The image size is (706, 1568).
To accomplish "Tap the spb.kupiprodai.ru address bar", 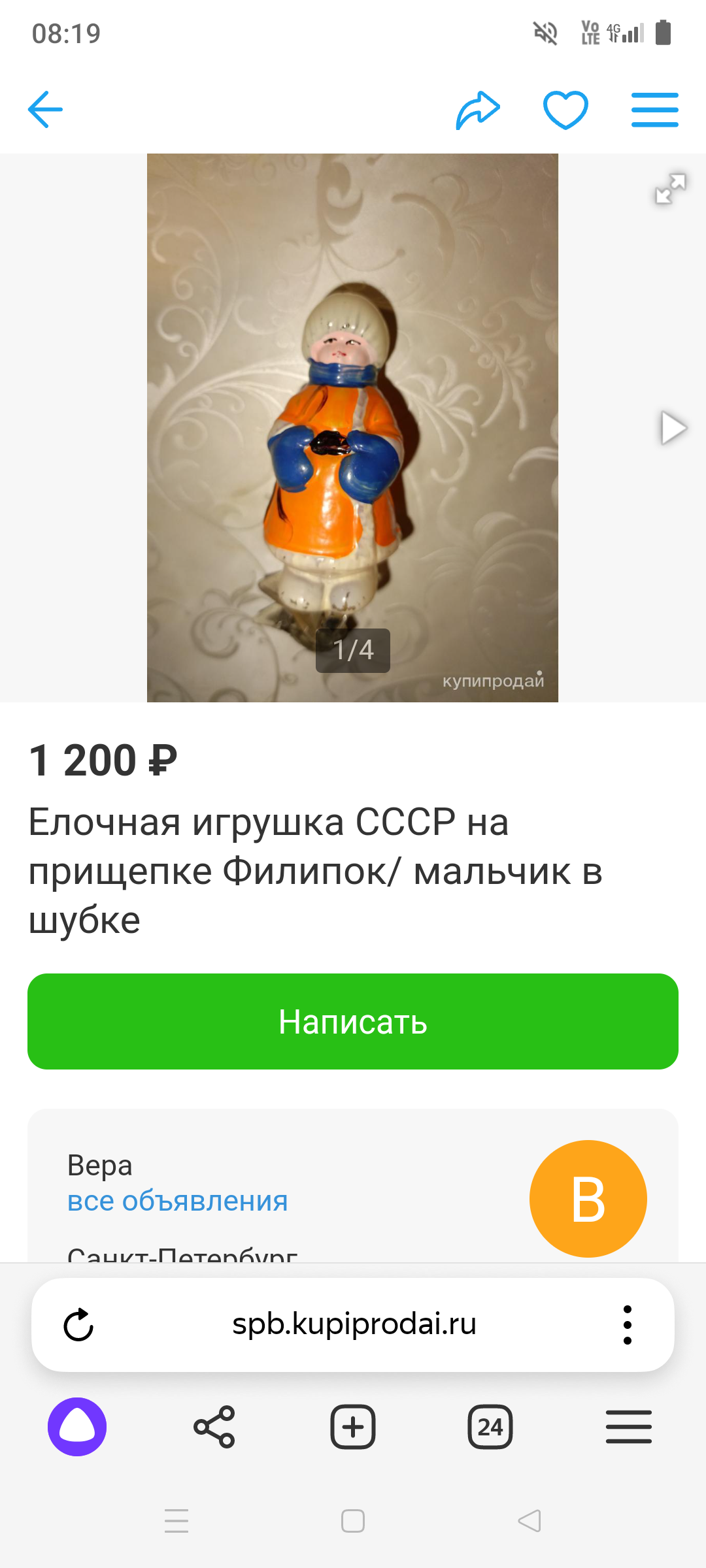I will tap(354, 1324).
